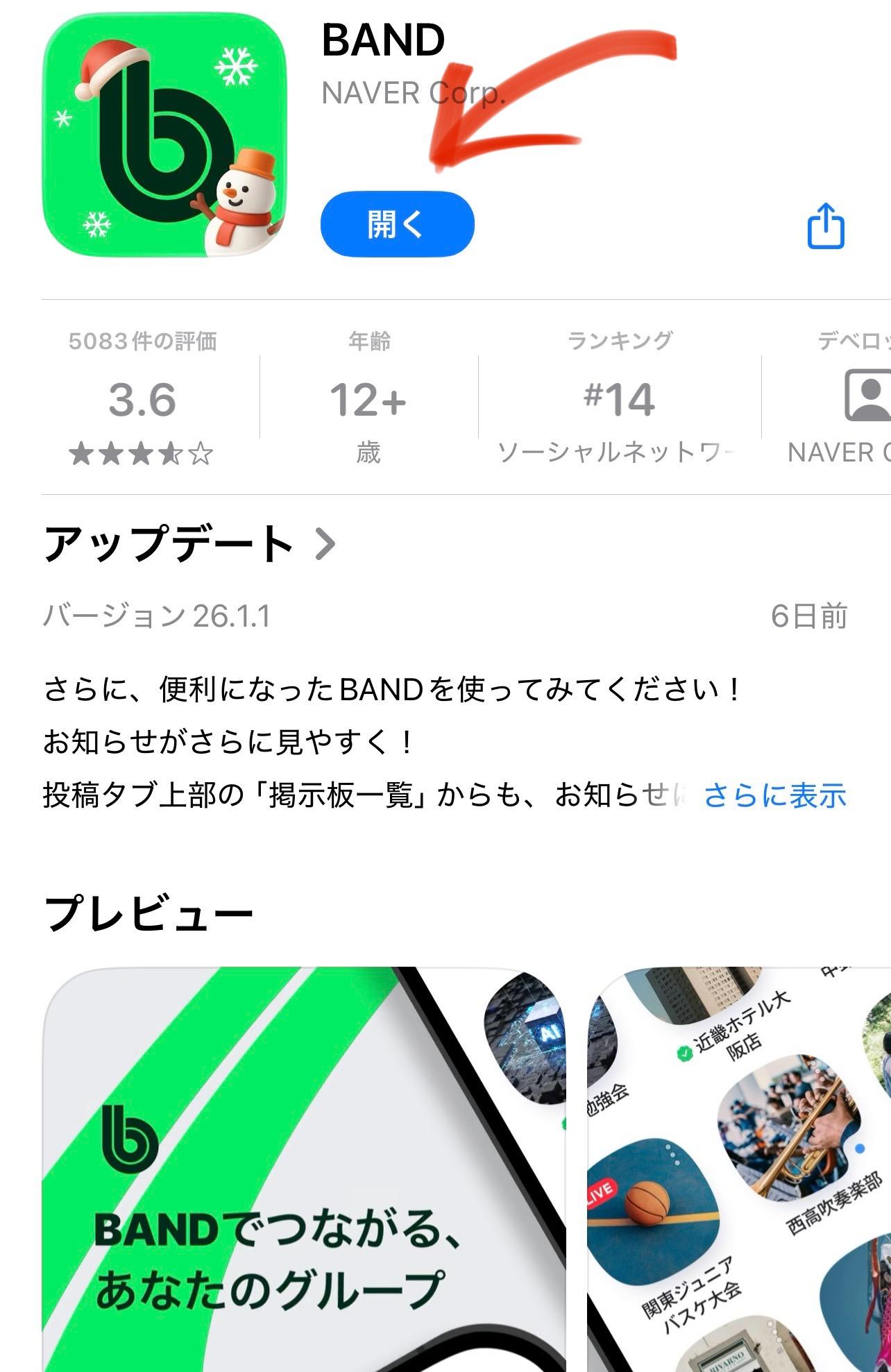Open the BANDでつながる preview screenshot
Image resolution: width=891 pixels, height=1372 pixels.
click(x=303, y=1173)
